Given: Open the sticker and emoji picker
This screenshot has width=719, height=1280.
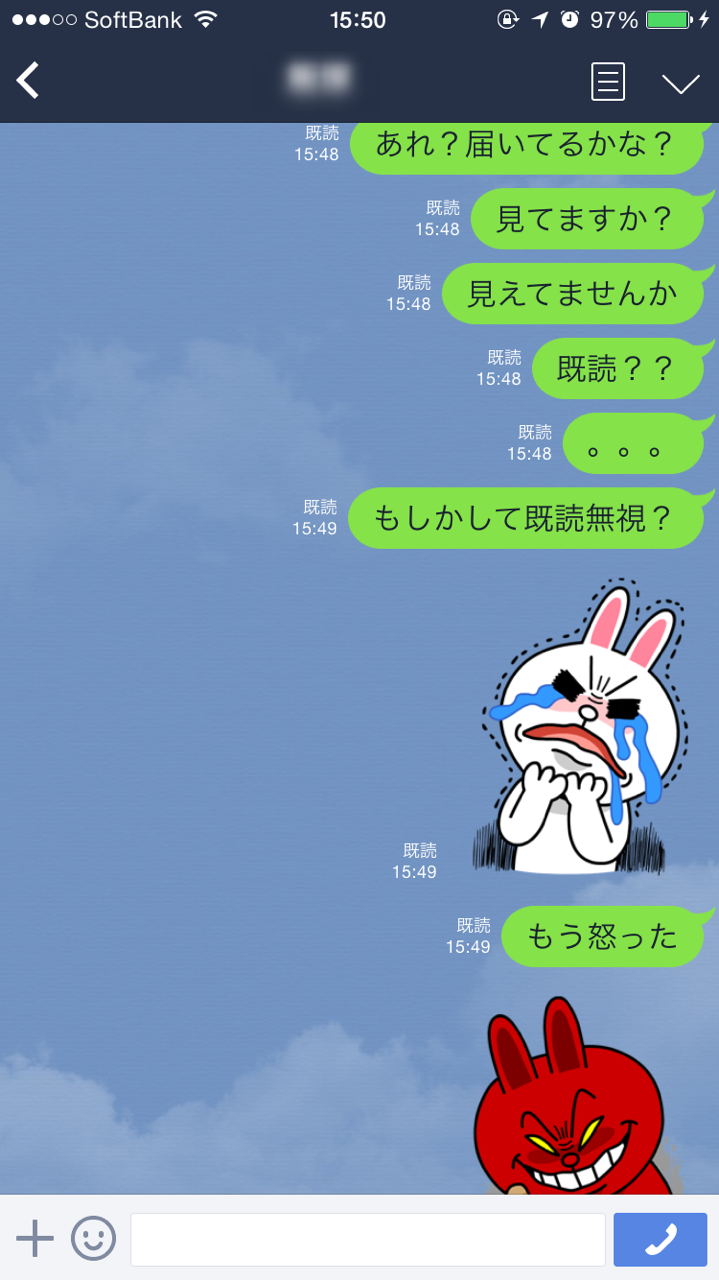Looking at the screenshot, I should point(93,1238).
